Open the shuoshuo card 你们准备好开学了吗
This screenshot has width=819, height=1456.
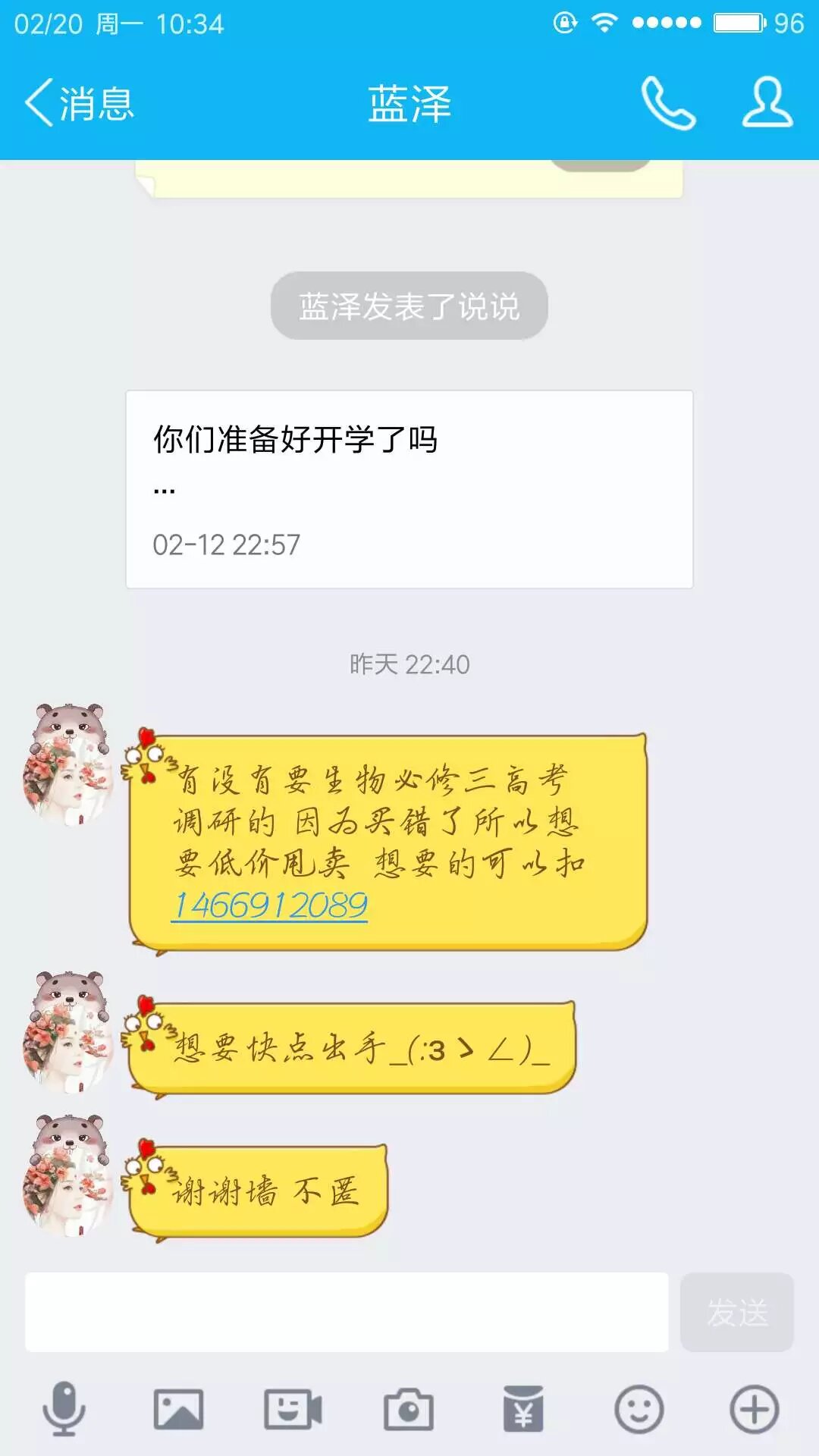[x=409, y=489]
